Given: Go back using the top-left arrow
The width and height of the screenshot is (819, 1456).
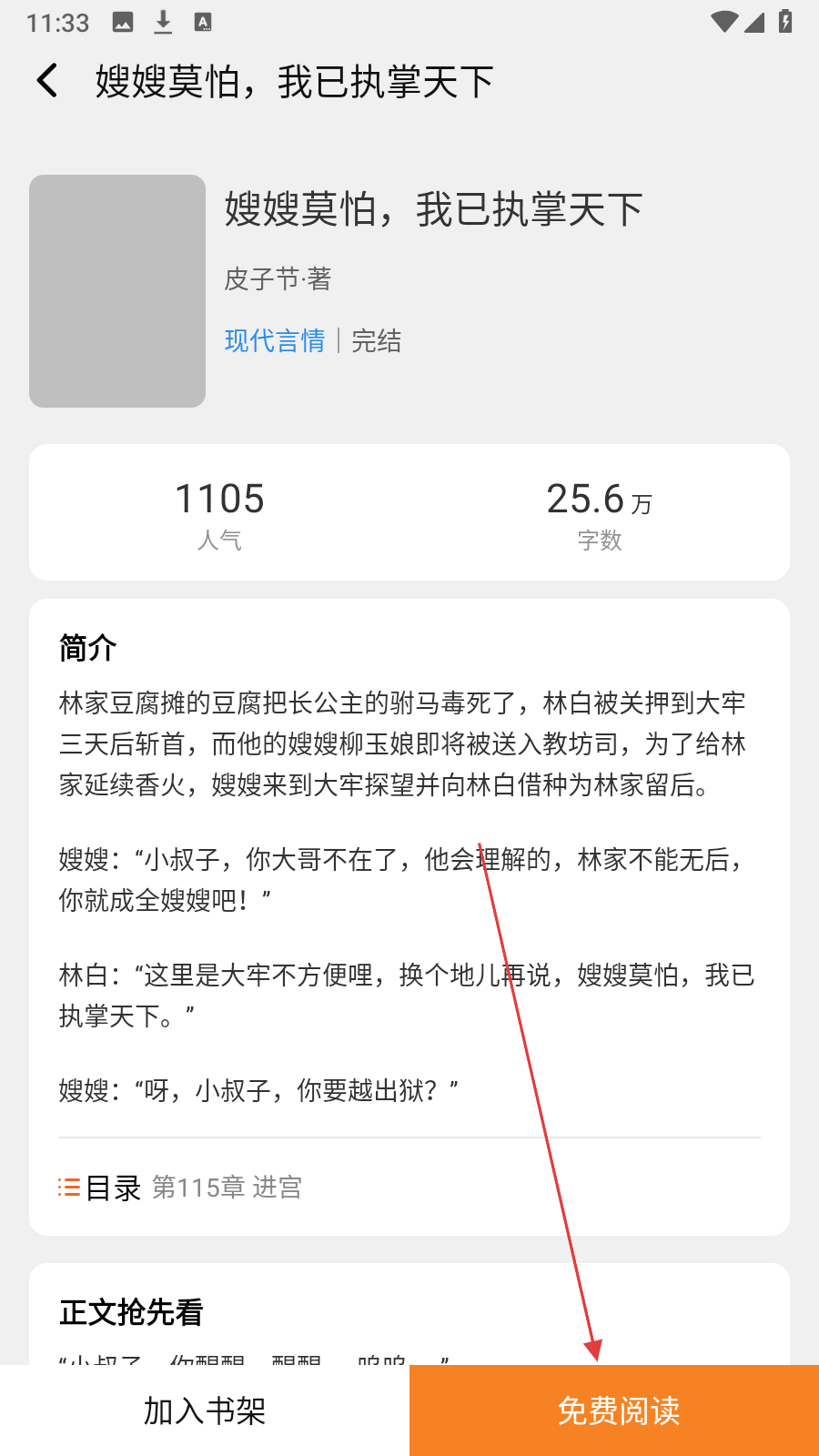Looking at the screenshot, I should [47, 81].
